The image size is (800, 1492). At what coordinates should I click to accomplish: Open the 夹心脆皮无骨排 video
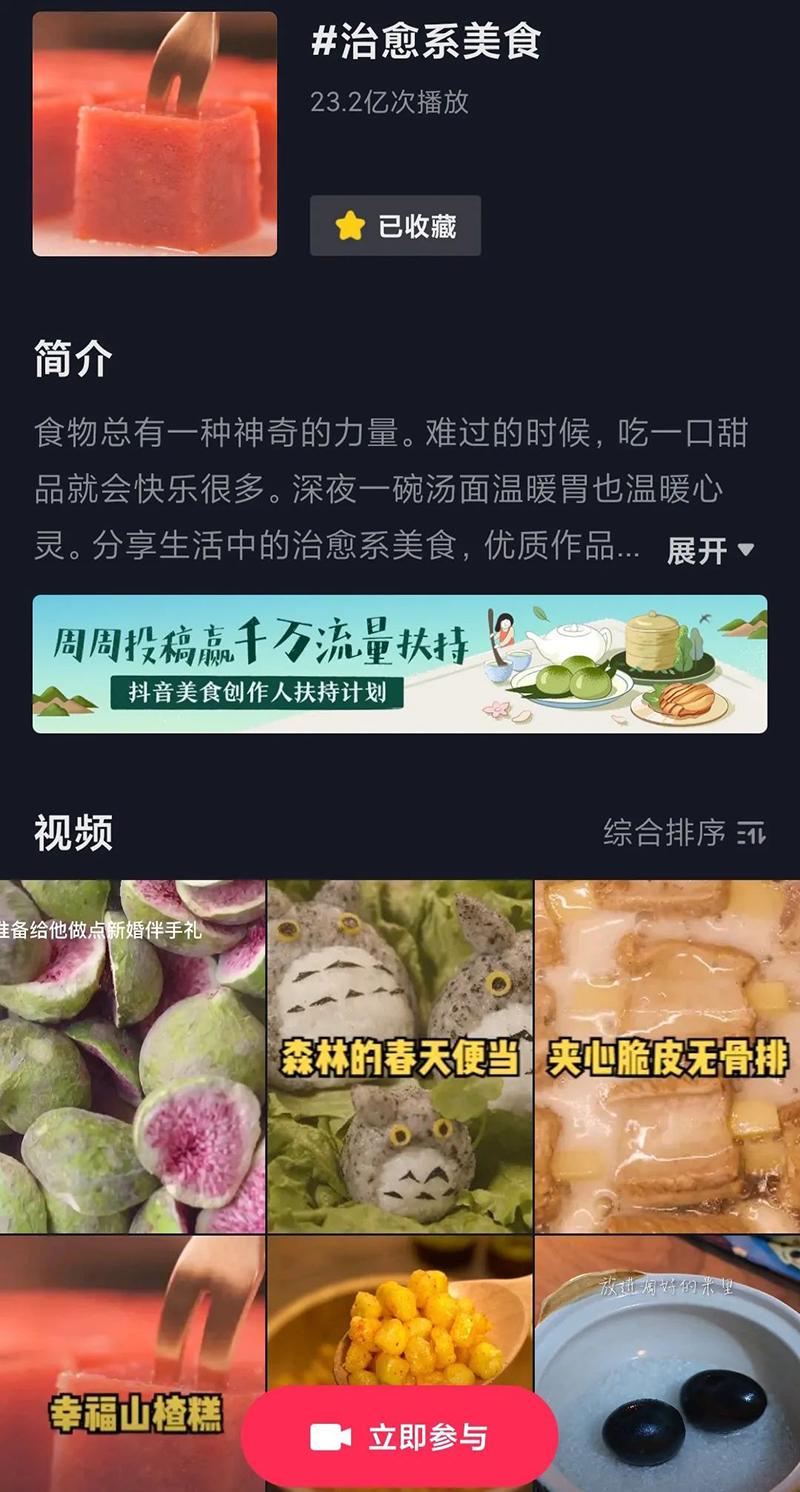(667, 1055)
